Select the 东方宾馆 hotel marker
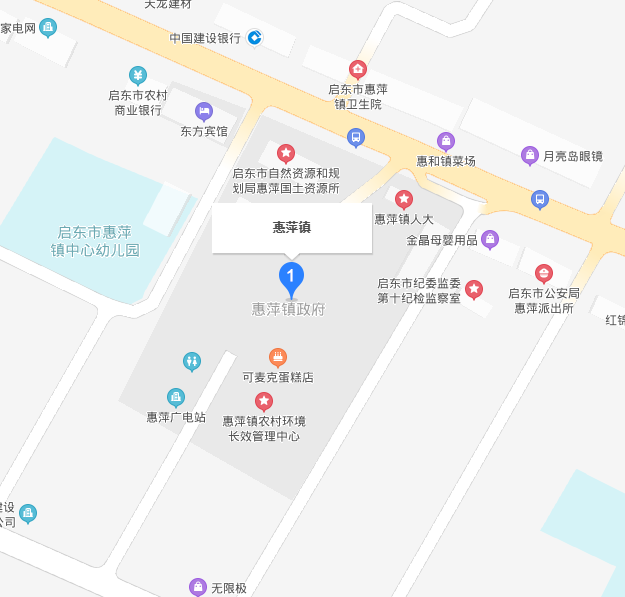This screenshot has width=625, height=597. pyautogui.click(x=204, y=111)
